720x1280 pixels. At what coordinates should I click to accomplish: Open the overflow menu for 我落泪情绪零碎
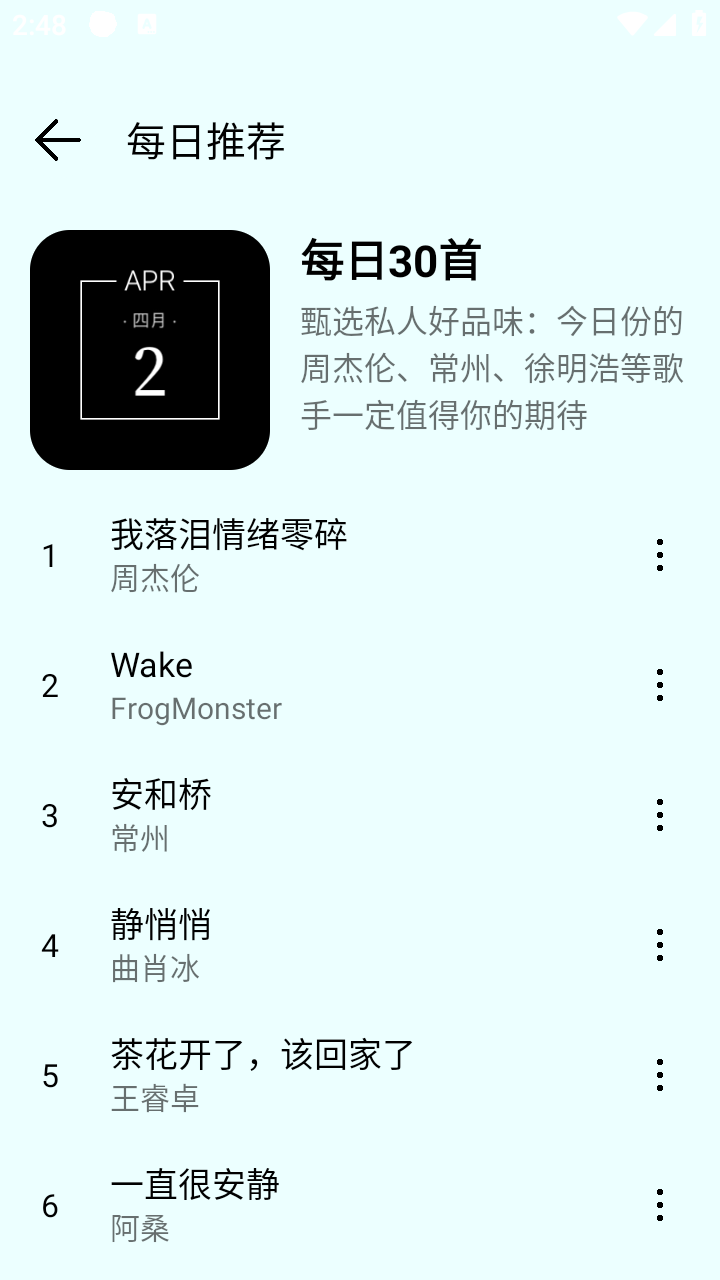point(659,555)
